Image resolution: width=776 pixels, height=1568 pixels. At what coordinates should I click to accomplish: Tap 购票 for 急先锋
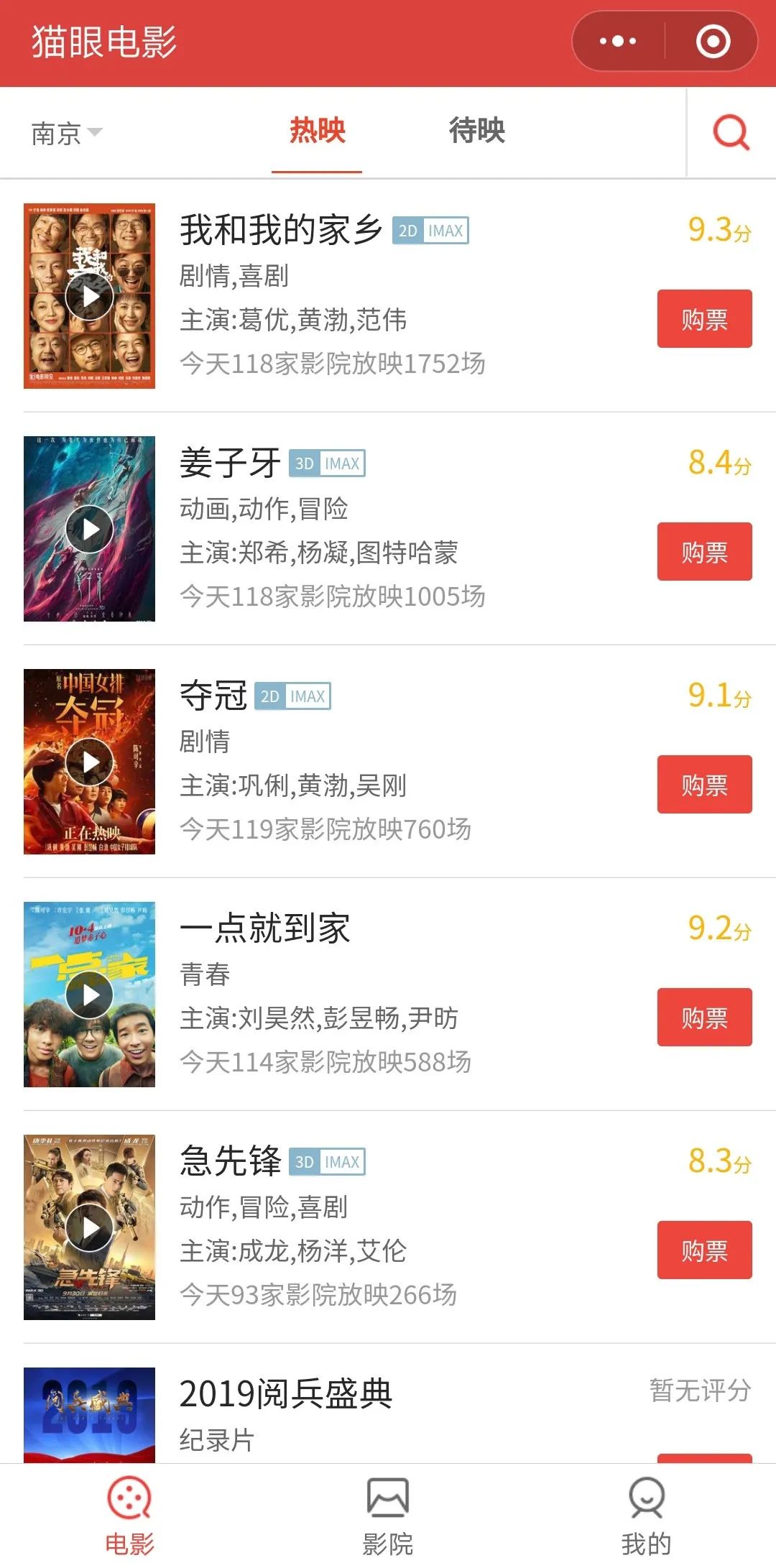[704, 1250]
